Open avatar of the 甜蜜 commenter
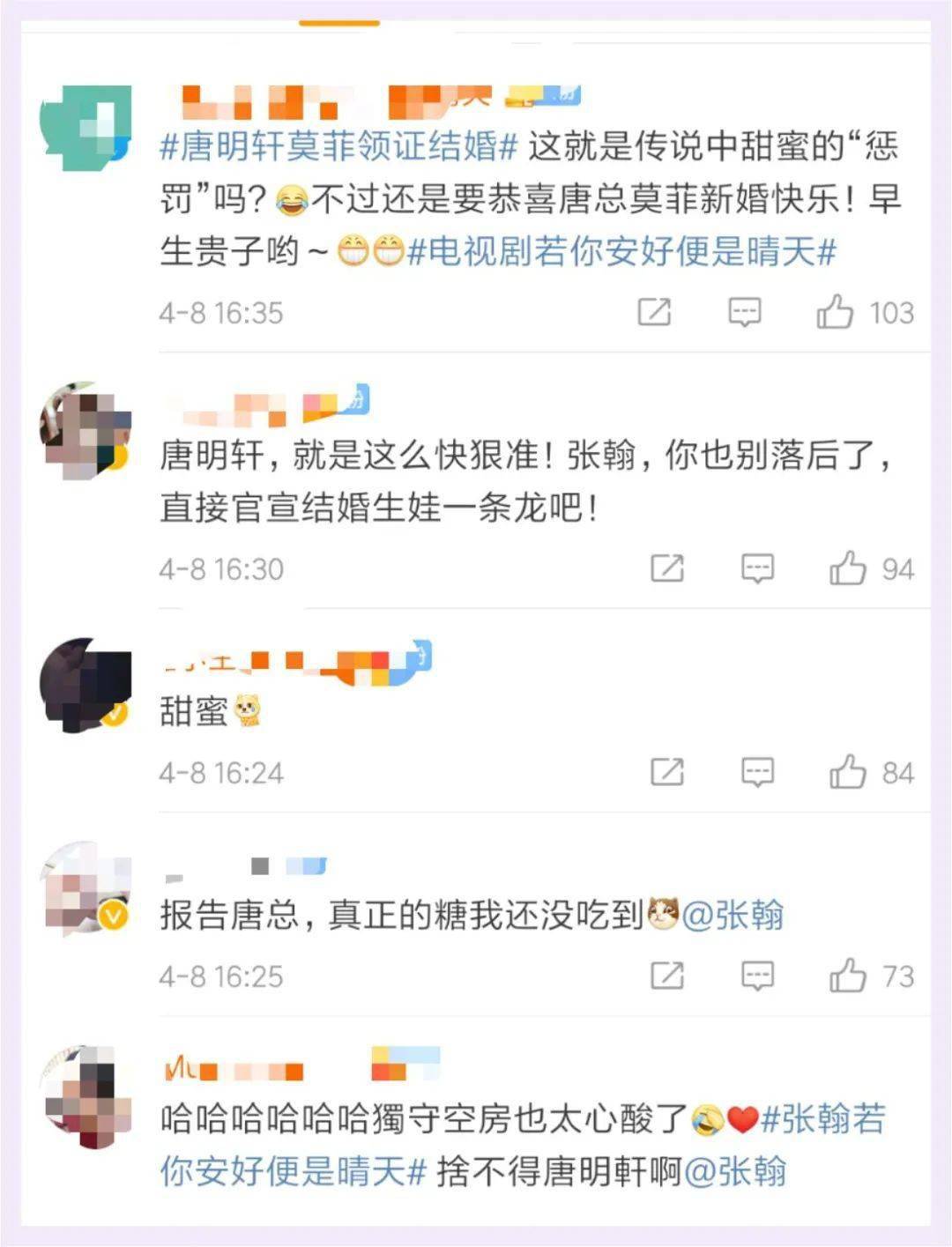Image resolution: width=952 pixels, height=1247 pixels. (86, 686)
